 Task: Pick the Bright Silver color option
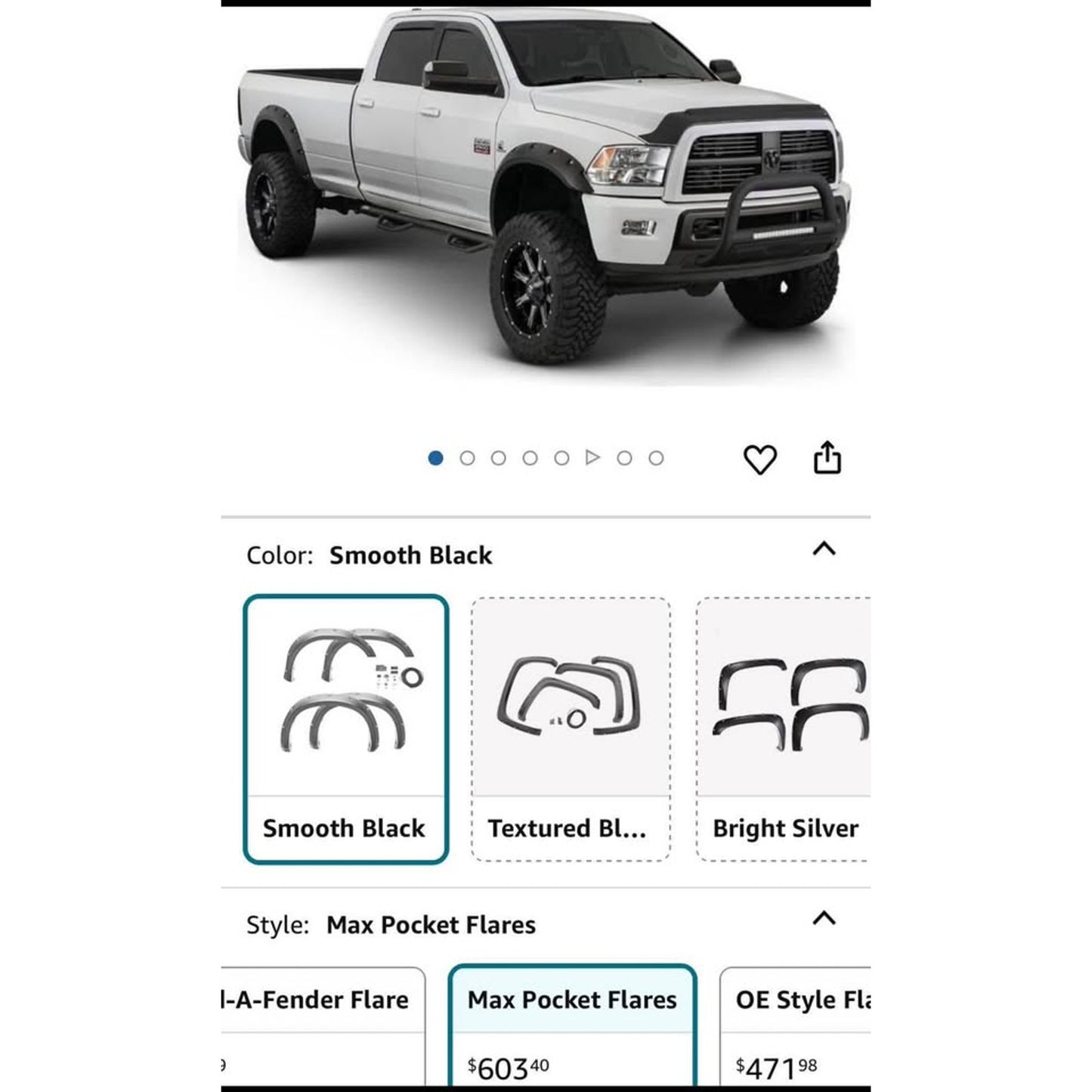point(784,729)
